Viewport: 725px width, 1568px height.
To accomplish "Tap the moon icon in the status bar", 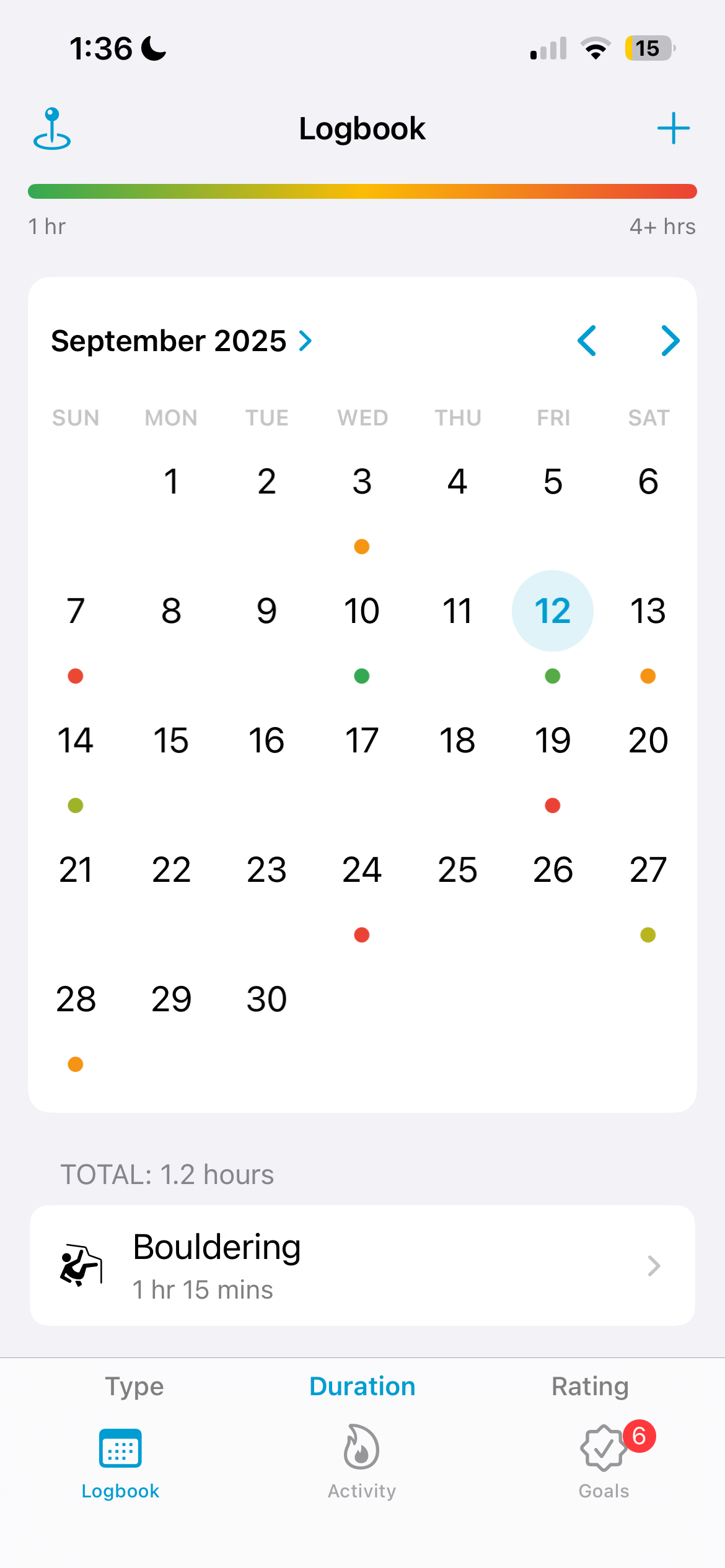I will pos(153,48).
